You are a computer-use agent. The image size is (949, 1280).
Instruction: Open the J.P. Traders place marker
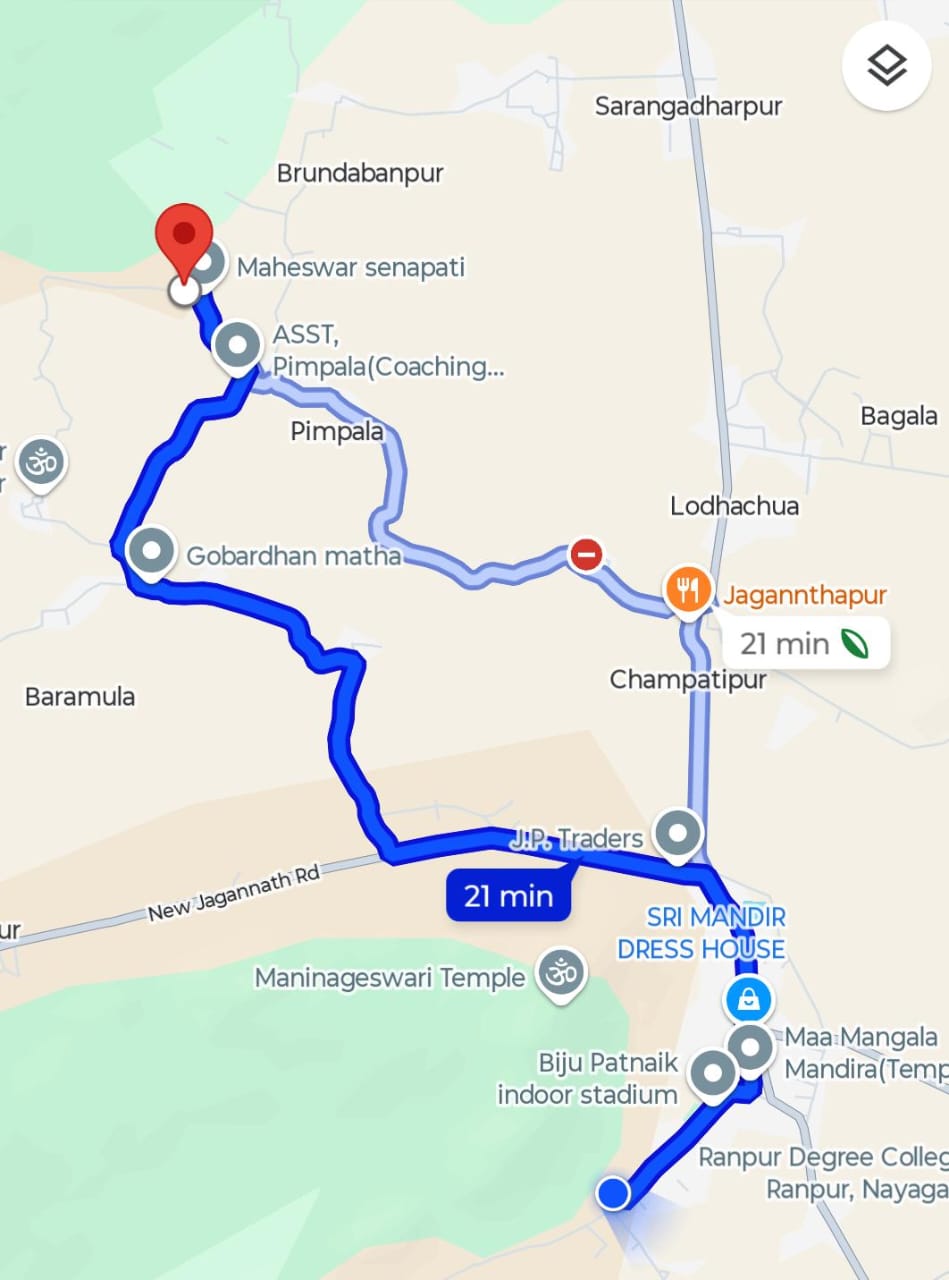678,832
